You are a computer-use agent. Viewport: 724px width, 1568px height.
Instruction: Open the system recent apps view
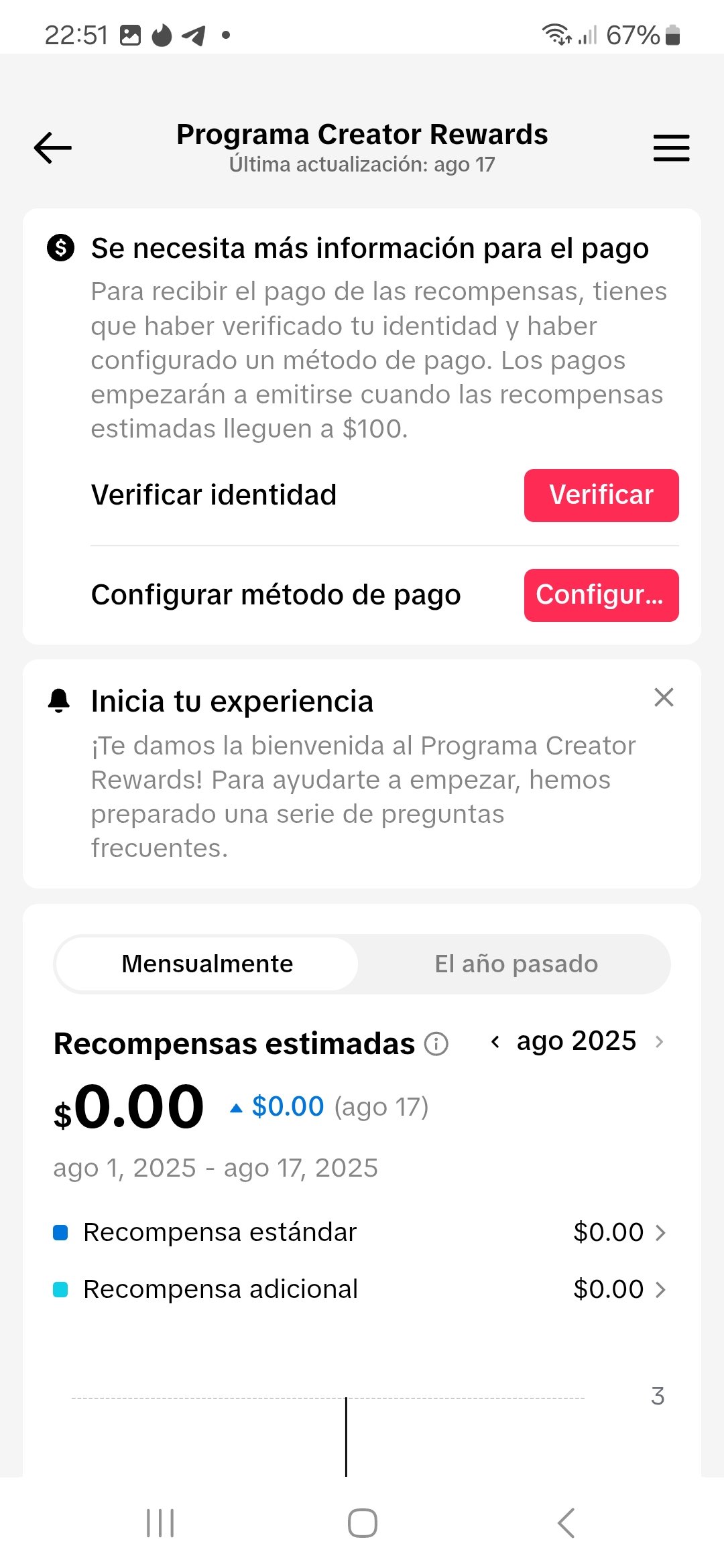click(x=160, y=1523)
